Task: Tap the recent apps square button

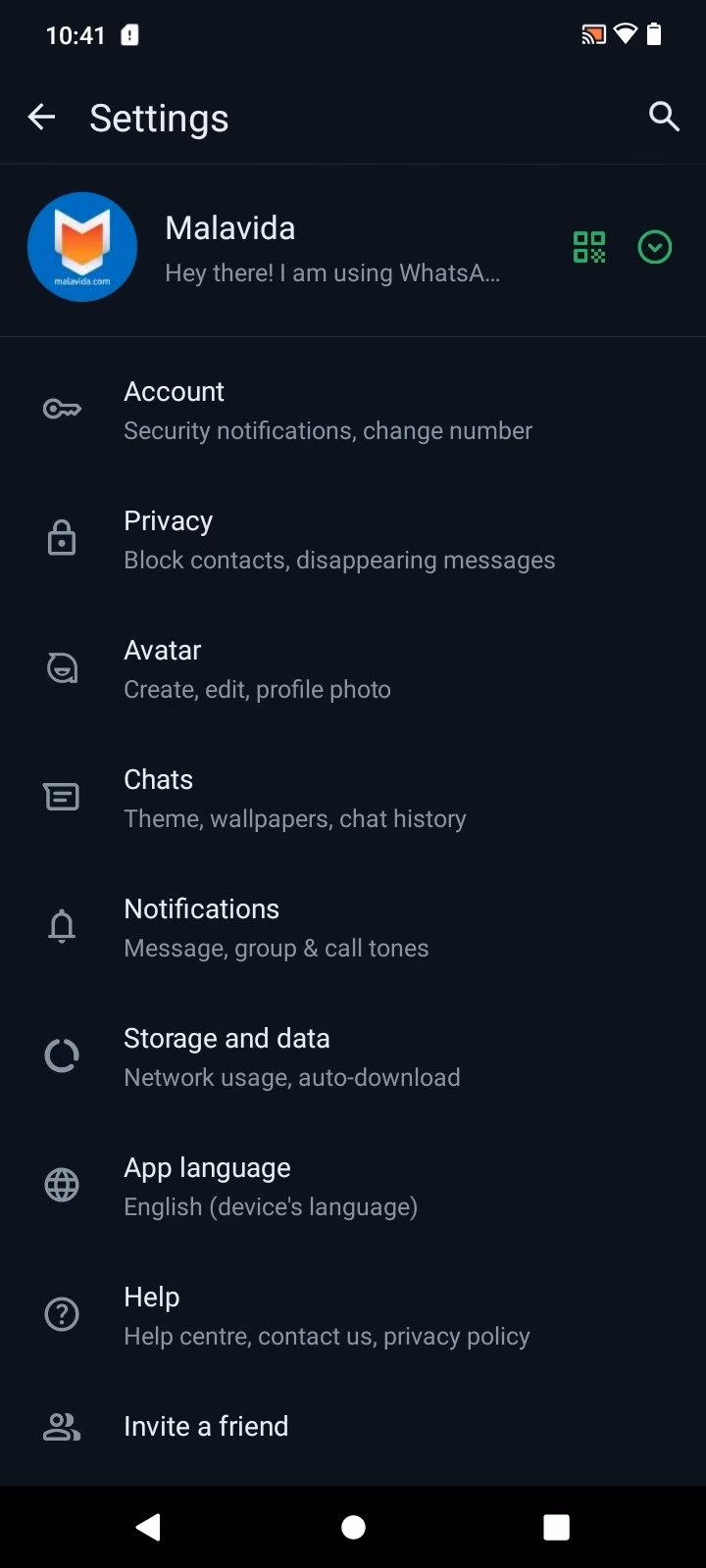Action: pyautogui.click(x=556, y=1526)
